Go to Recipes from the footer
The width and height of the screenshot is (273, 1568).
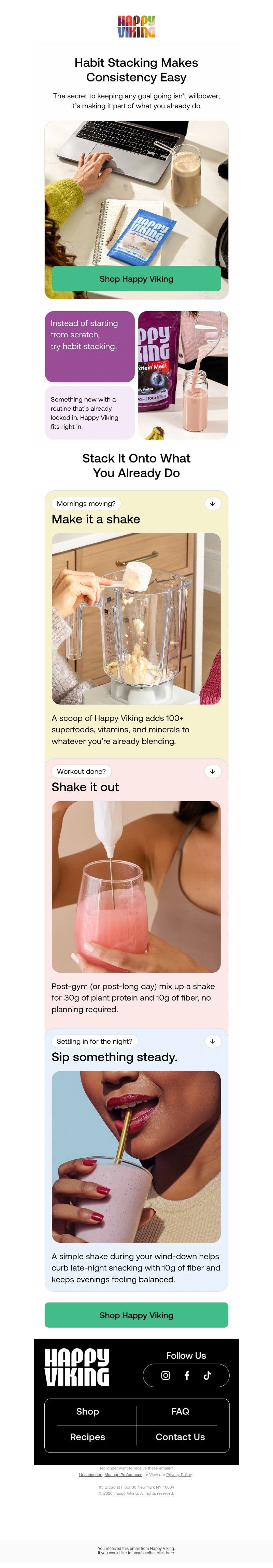88,1436
